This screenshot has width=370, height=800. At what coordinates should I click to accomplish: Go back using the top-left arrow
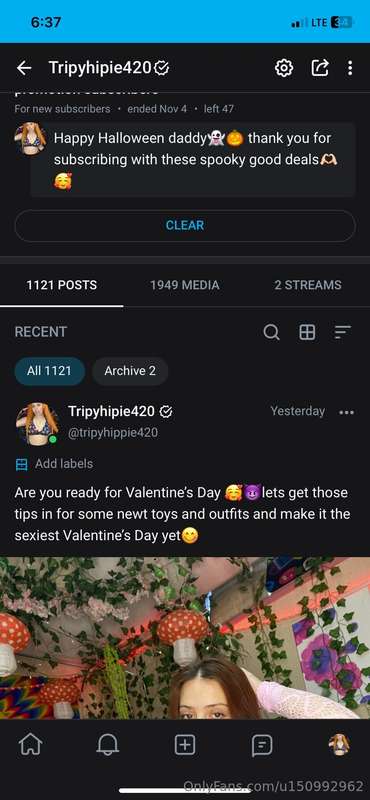24,68
